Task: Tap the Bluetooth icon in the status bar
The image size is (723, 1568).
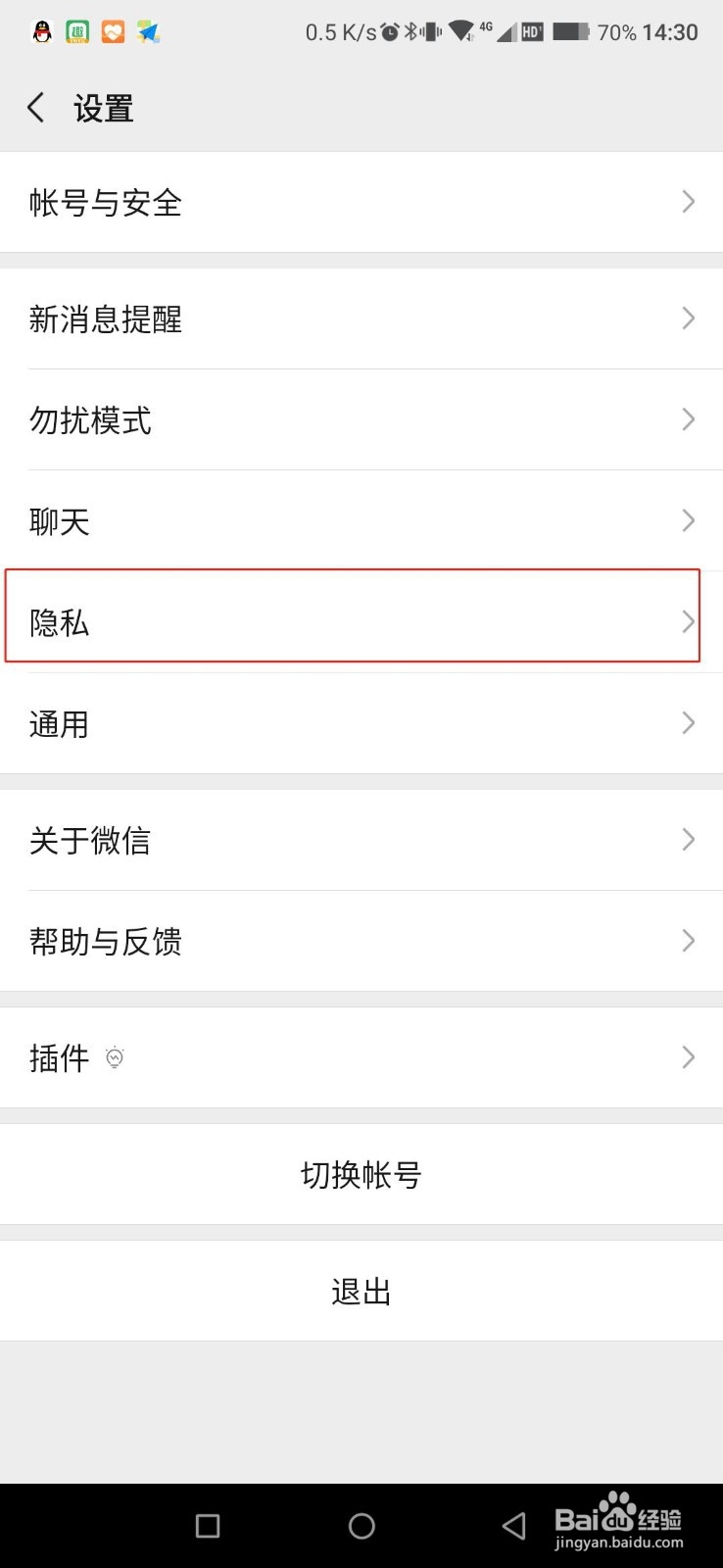Action: pyautogui.click(x=412, y=30)
